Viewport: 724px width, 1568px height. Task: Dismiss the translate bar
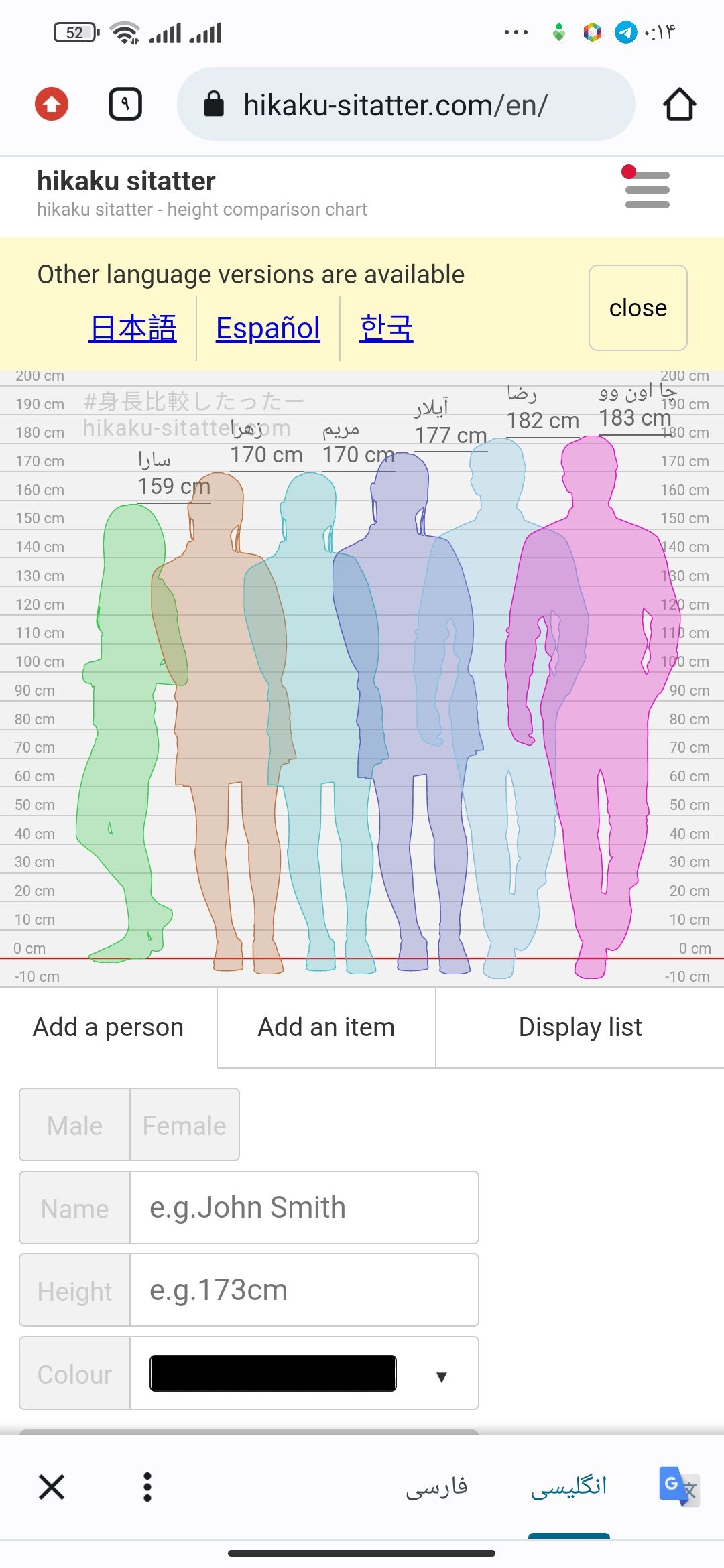[x=52, y=1487]
